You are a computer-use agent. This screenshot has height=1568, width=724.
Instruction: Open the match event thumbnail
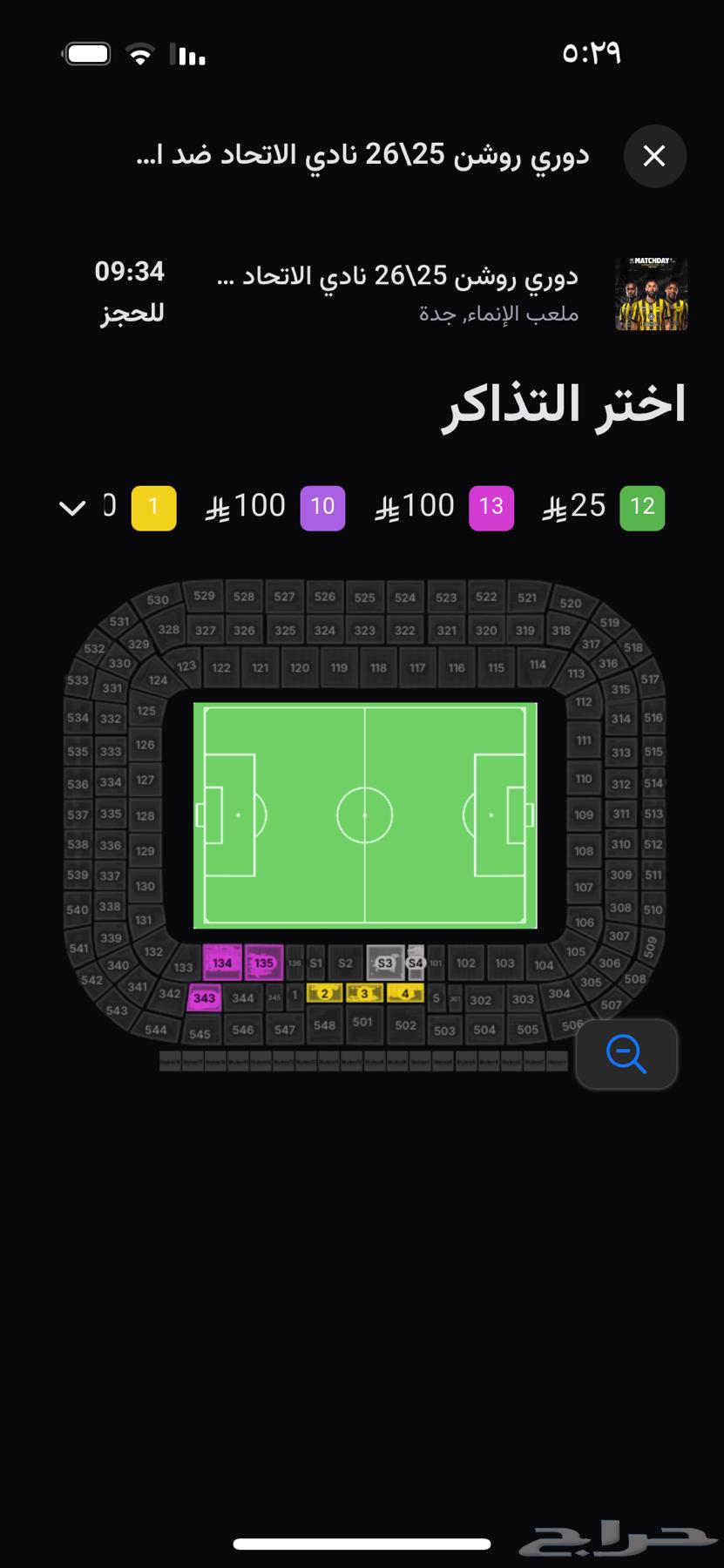coord(651,294)
